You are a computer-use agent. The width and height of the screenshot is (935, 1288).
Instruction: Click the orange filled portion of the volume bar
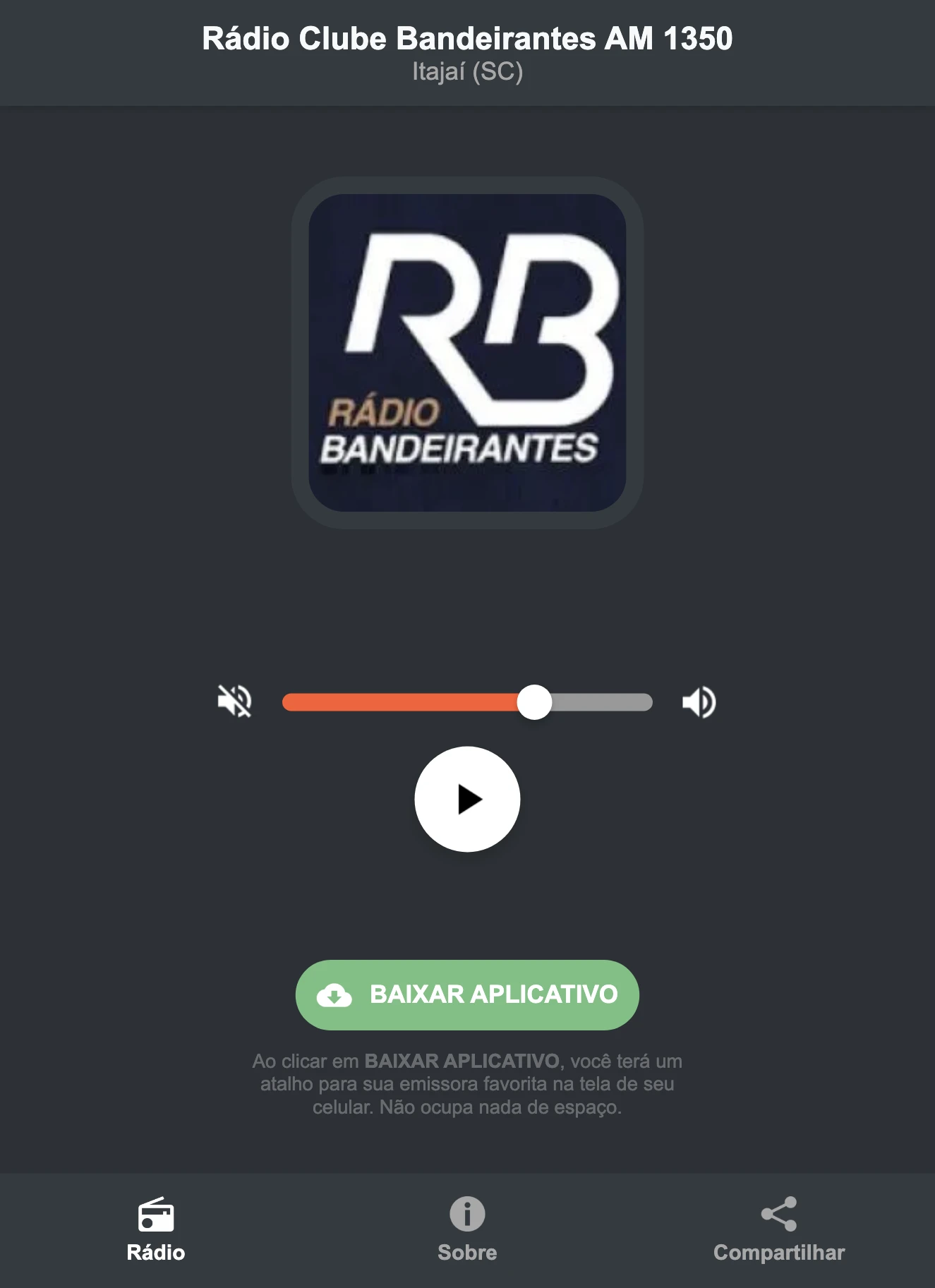[402, 700]
